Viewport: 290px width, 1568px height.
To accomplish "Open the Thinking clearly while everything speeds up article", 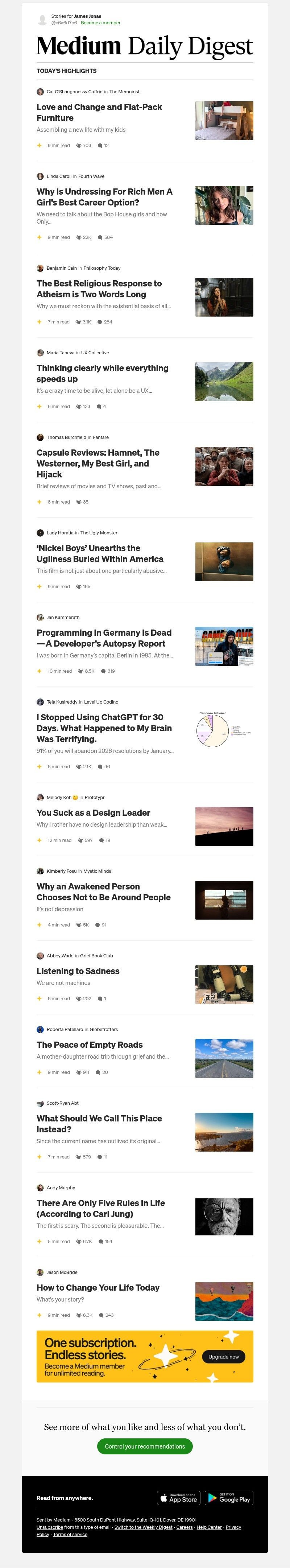I will (x=102, y=373).
